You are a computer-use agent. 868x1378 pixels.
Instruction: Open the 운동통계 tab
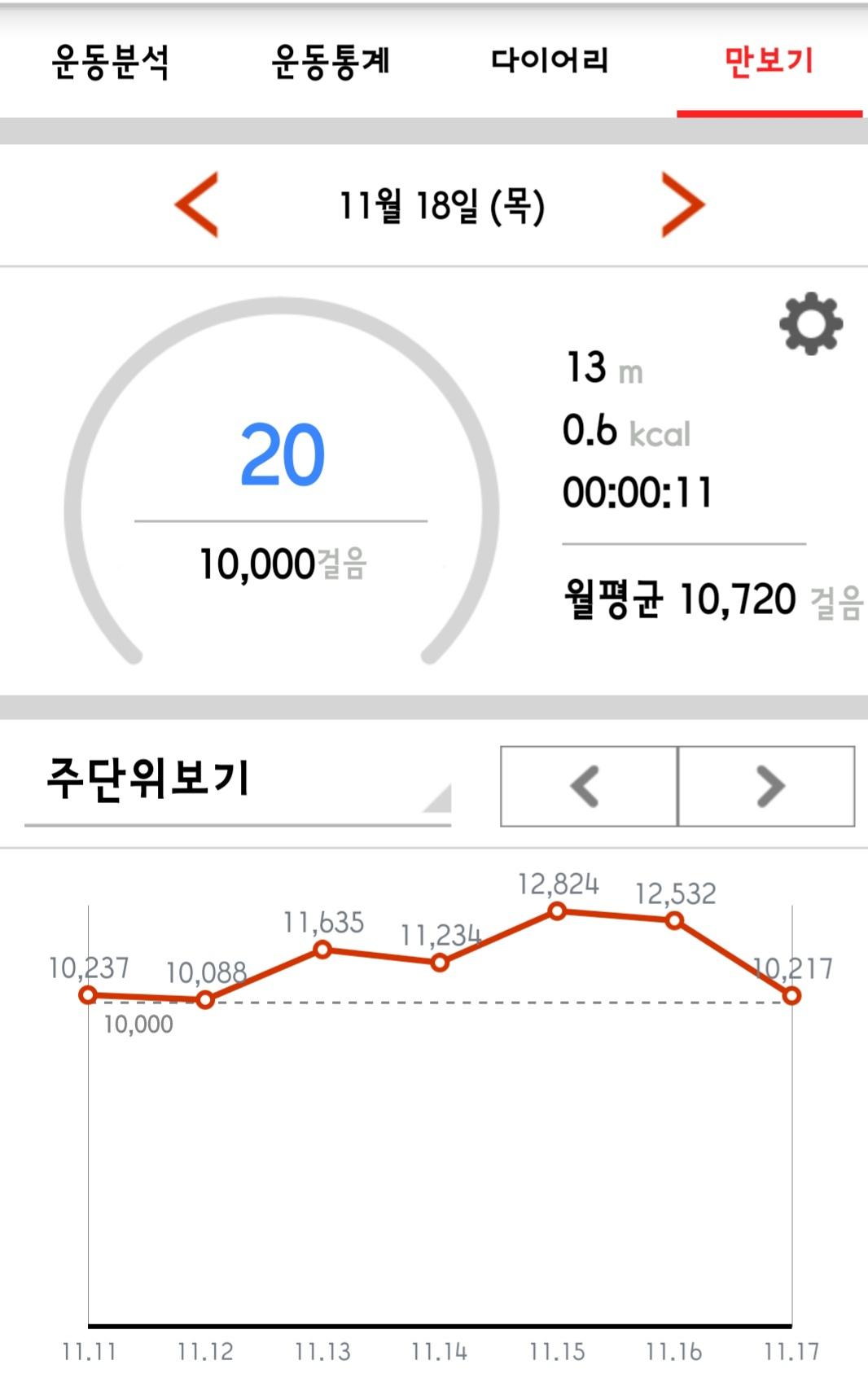point(331,62)
